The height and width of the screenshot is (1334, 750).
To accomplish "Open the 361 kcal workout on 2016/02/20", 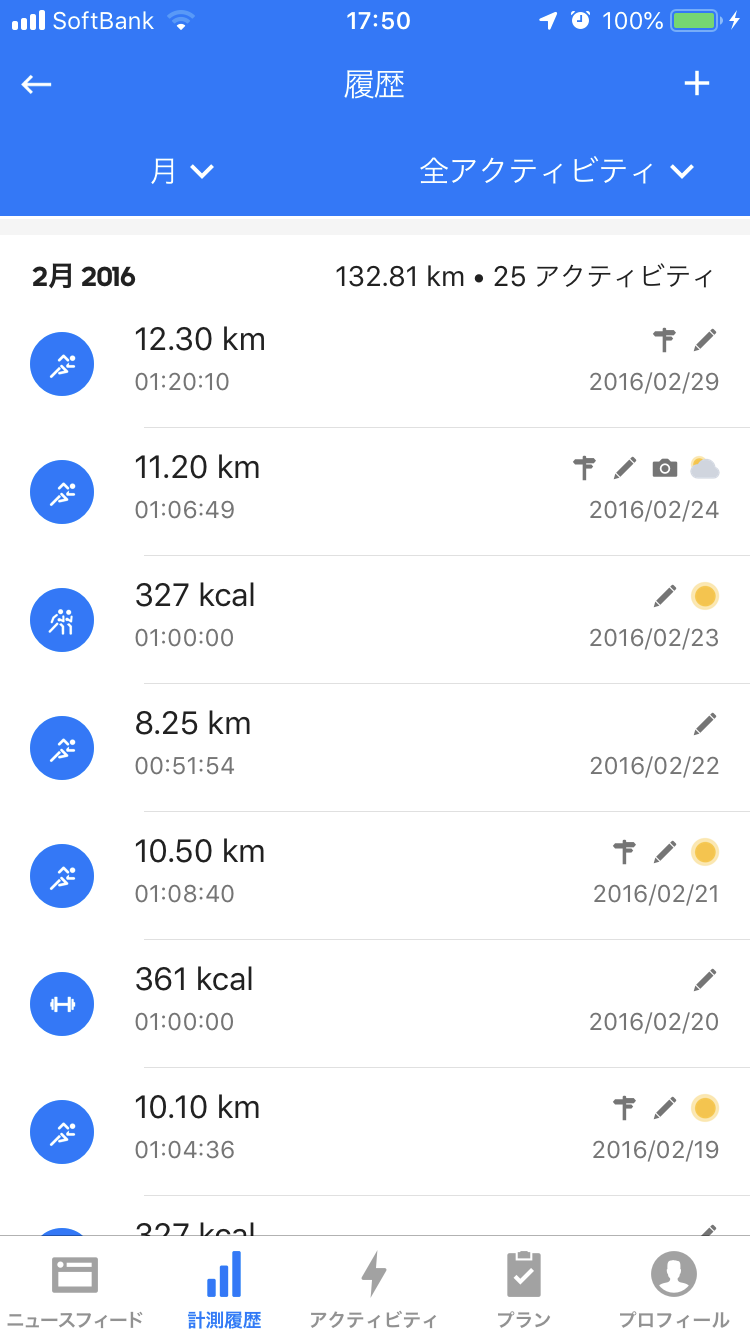I will (x=375, y=1004).
